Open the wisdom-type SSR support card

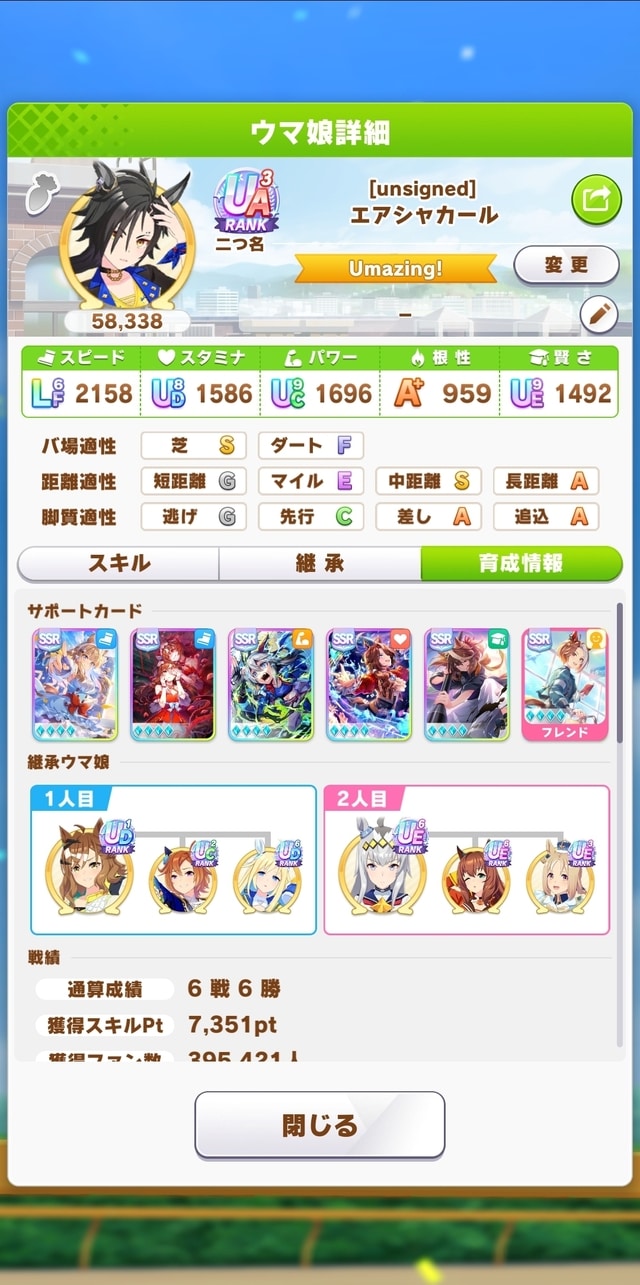467,684
